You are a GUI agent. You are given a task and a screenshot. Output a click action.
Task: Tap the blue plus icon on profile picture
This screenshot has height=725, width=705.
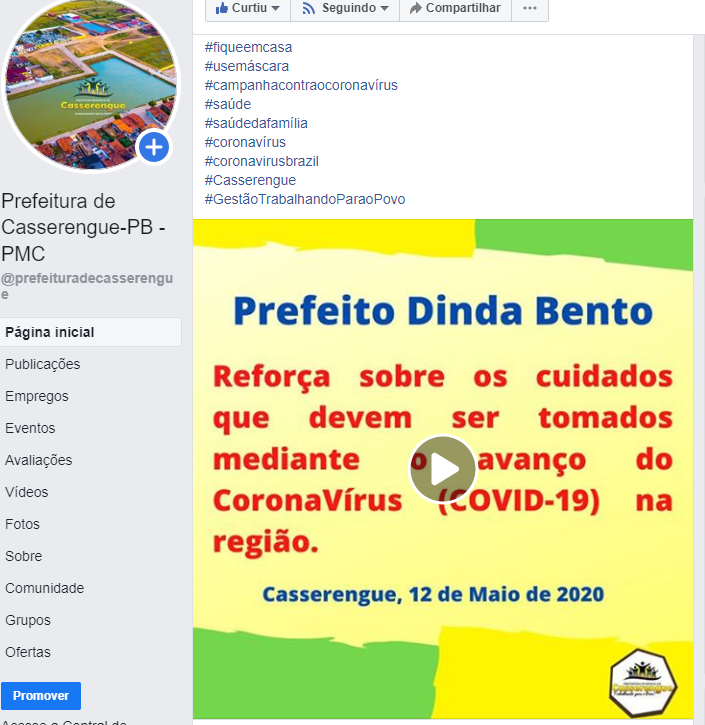tap(154, 148)
